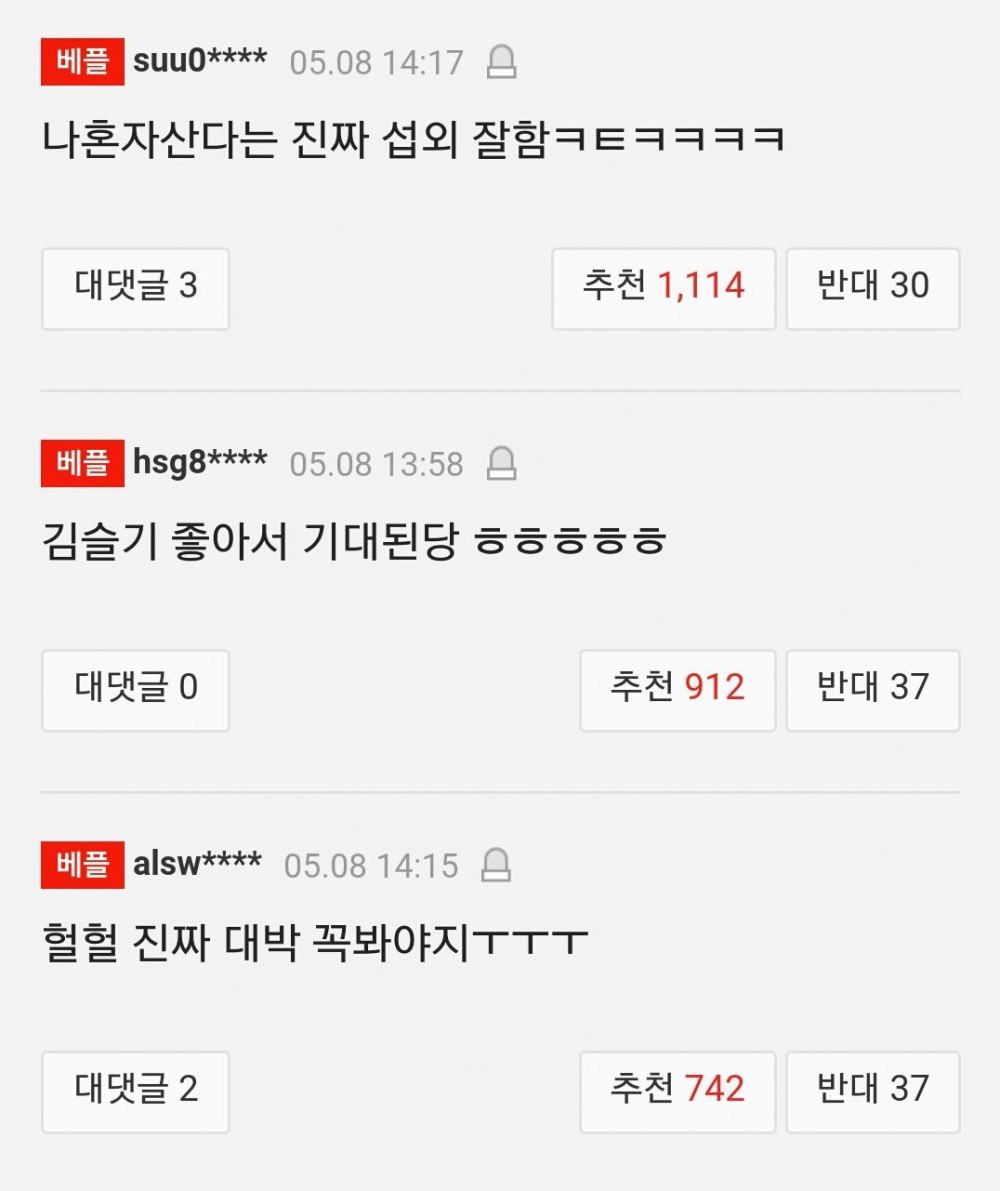Viewport: 1000px width, 1191px height.
Task: Upvote suu0's comment with 1,114 likes
Action: [x=663, y=288]
